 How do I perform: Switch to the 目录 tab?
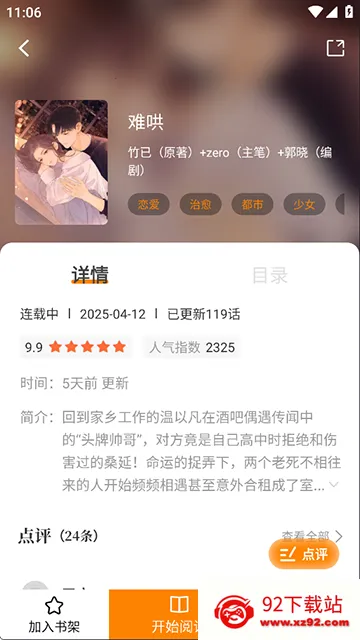click(270, 275)
